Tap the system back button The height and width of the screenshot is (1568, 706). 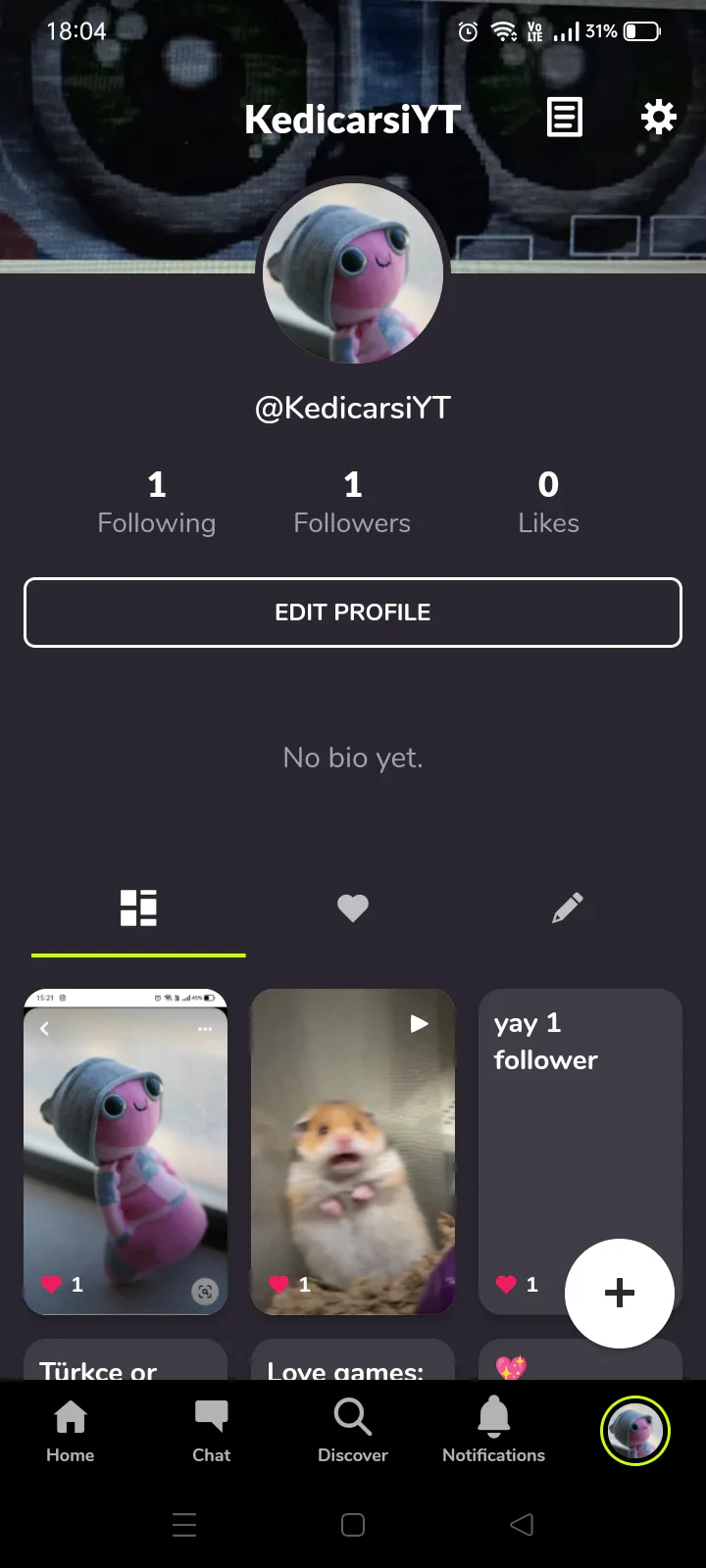(x=522, y=1524)
